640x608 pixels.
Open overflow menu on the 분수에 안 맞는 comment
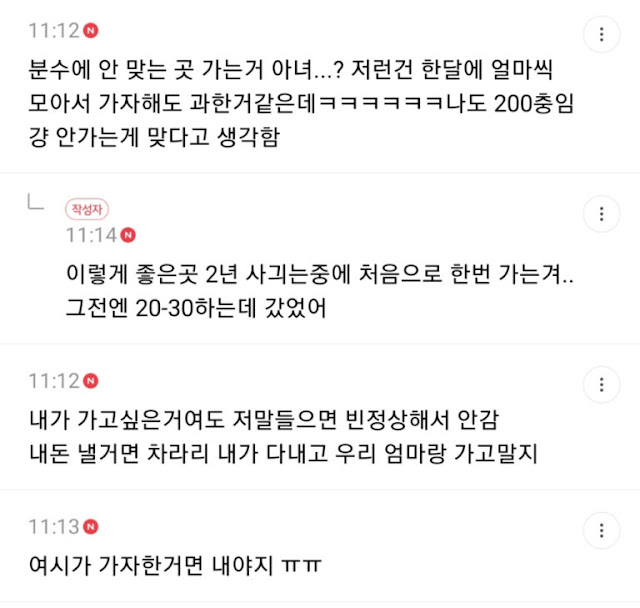(601, 36)
